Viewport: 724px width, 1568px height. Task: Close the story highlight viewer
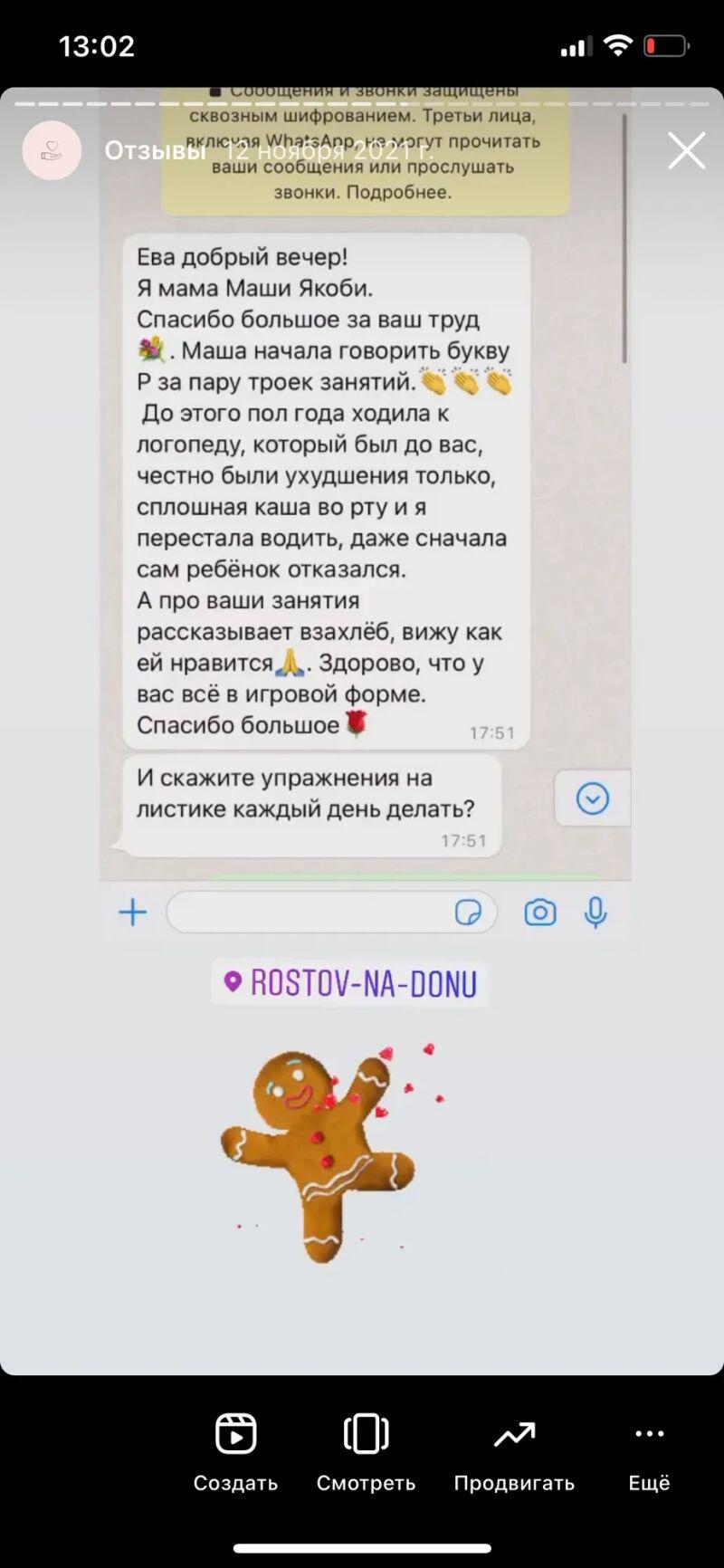pos(686,150)
